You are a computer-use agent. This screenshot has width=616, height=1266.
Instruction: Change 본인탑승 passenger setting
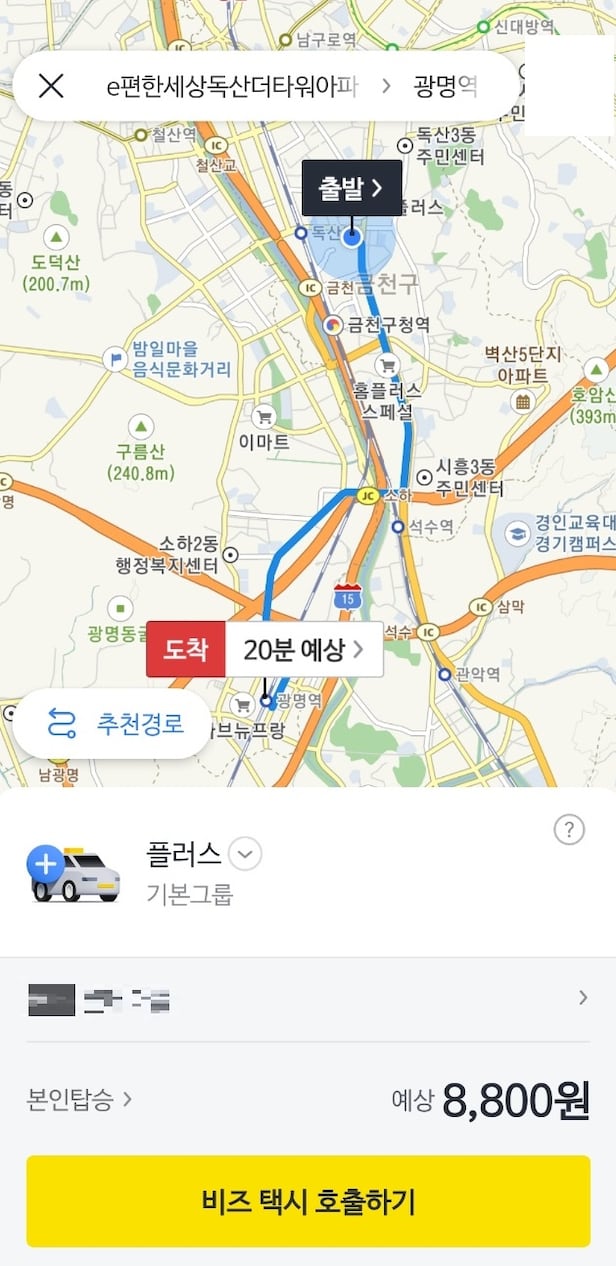(80, 1100)
